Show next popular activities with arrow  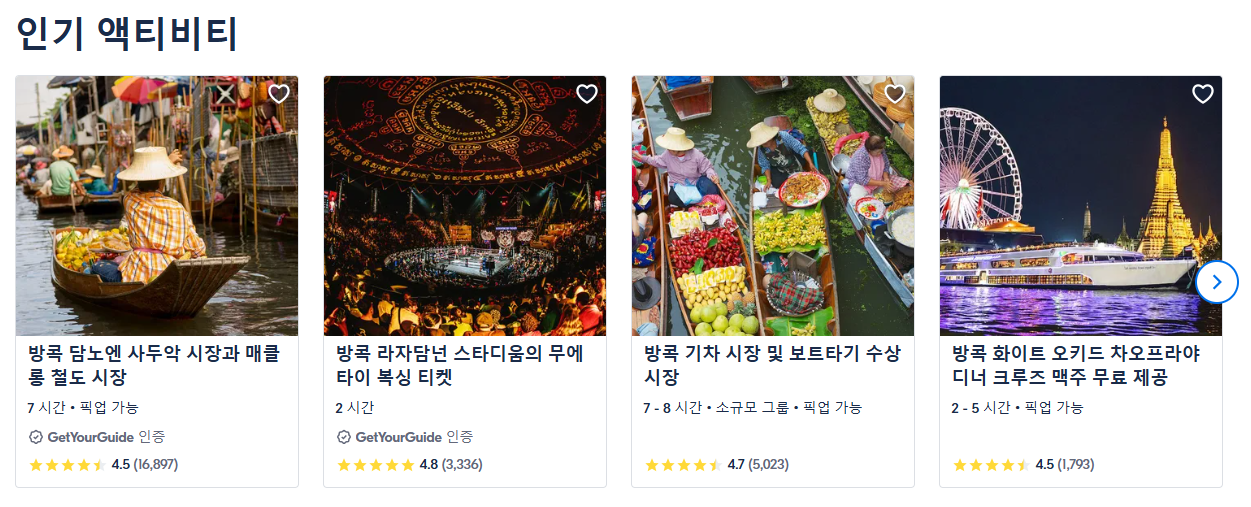pyautogui.click(x=1216, y=282)
